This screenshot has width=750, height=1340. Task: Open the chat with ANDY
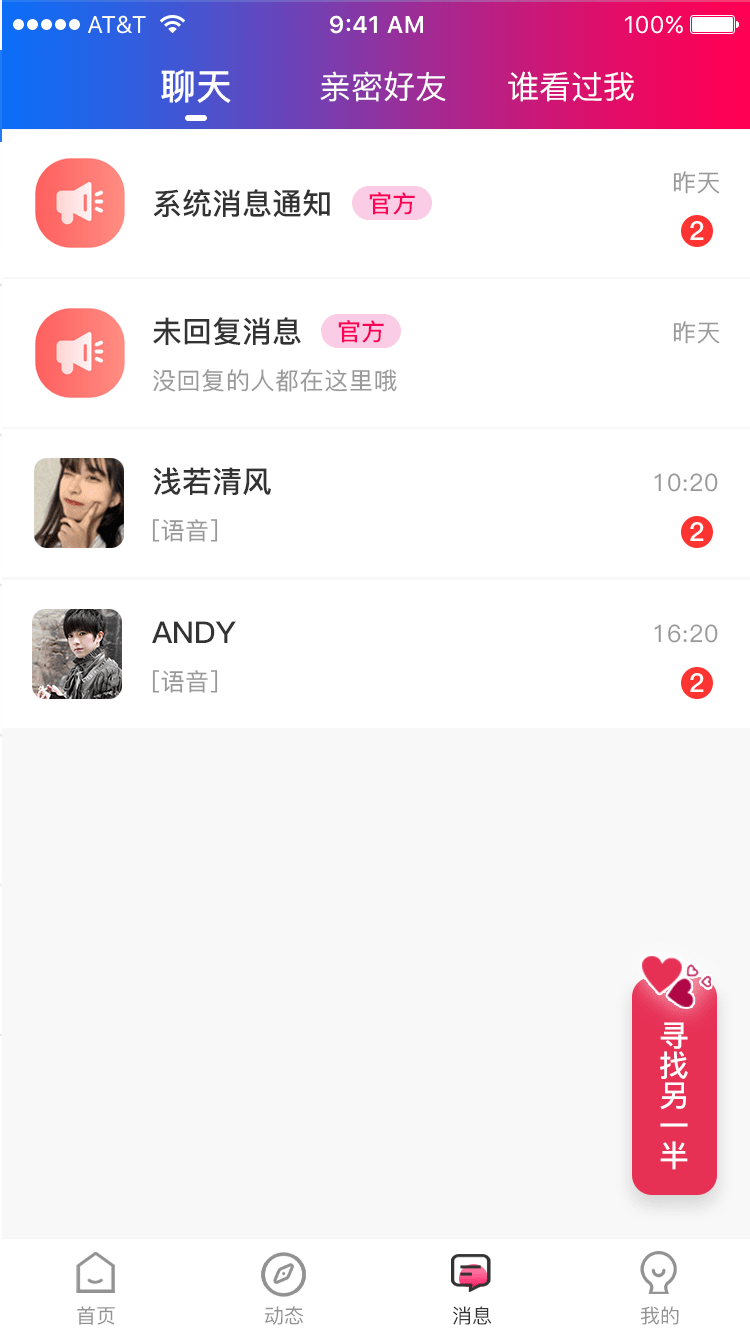click(x=375, y=654)
